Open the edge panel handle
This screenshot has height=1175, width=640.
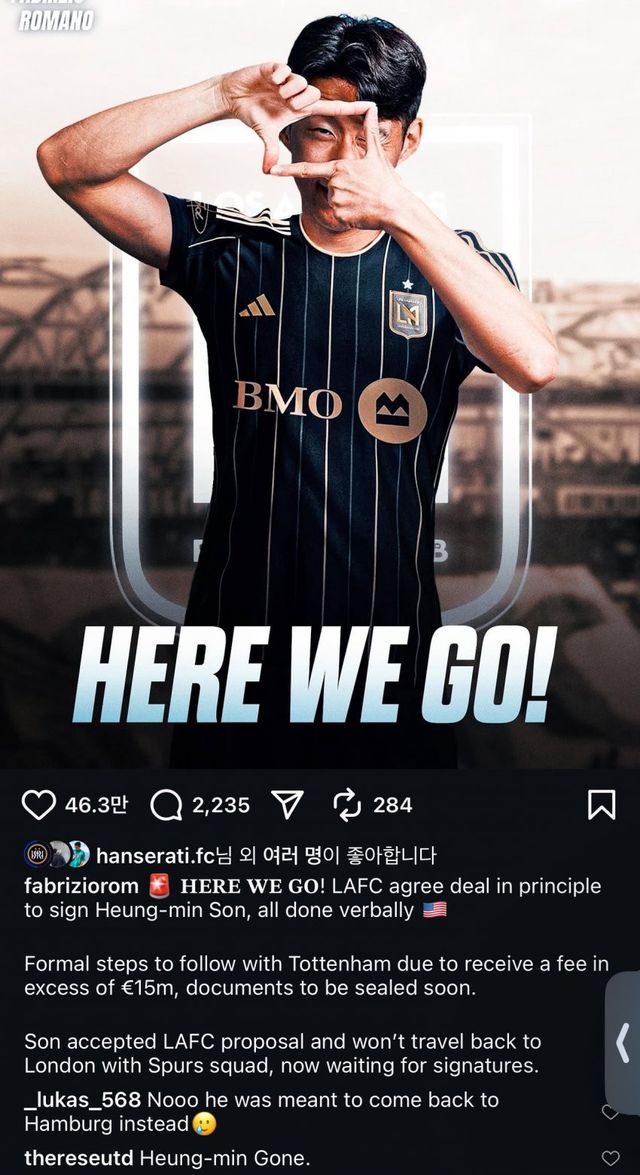(x=623, y=1042)
